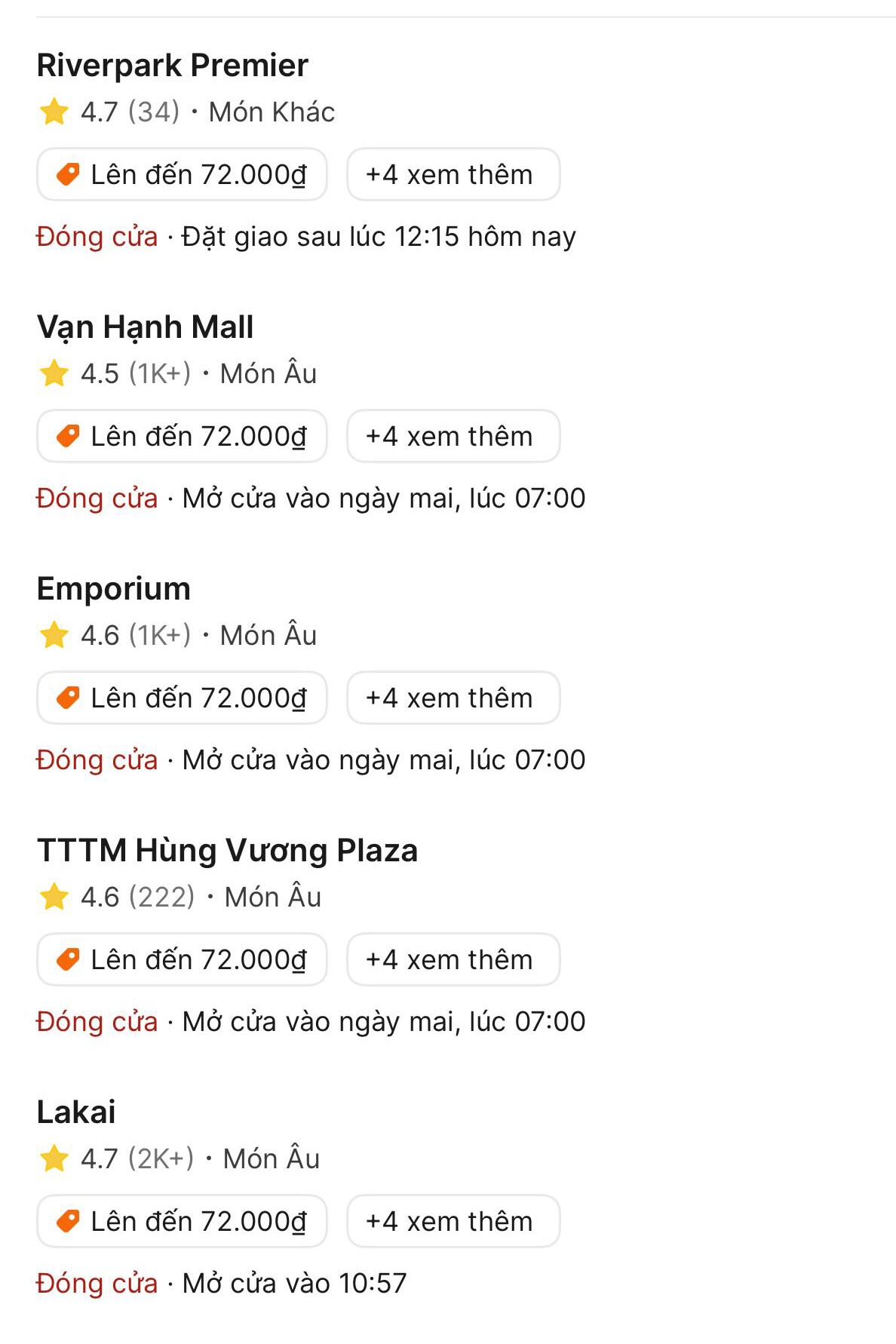This screenshot has width=896, height=1344.
Task: Expand '+4 xem thêm' for Riverpark Premier
Action: click(452, 174)
